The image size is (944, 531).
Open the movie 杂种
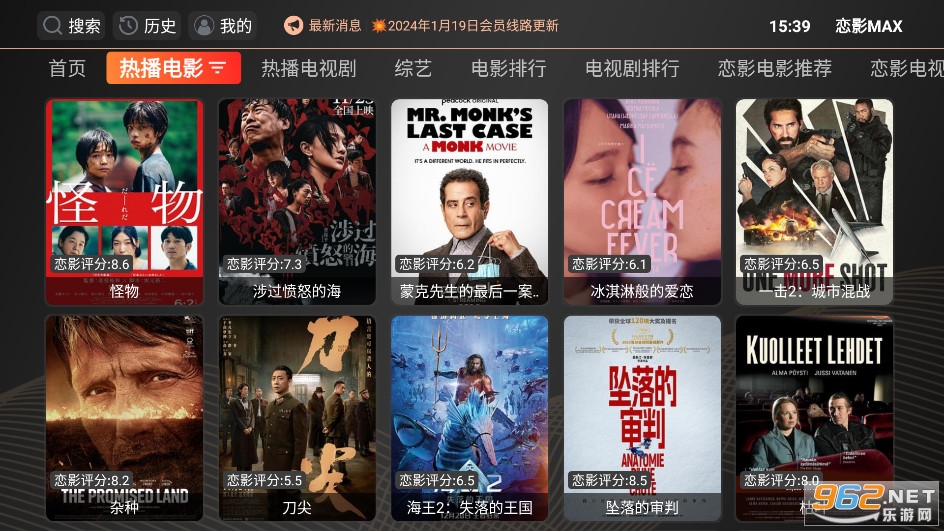click(x=124, y=418)
